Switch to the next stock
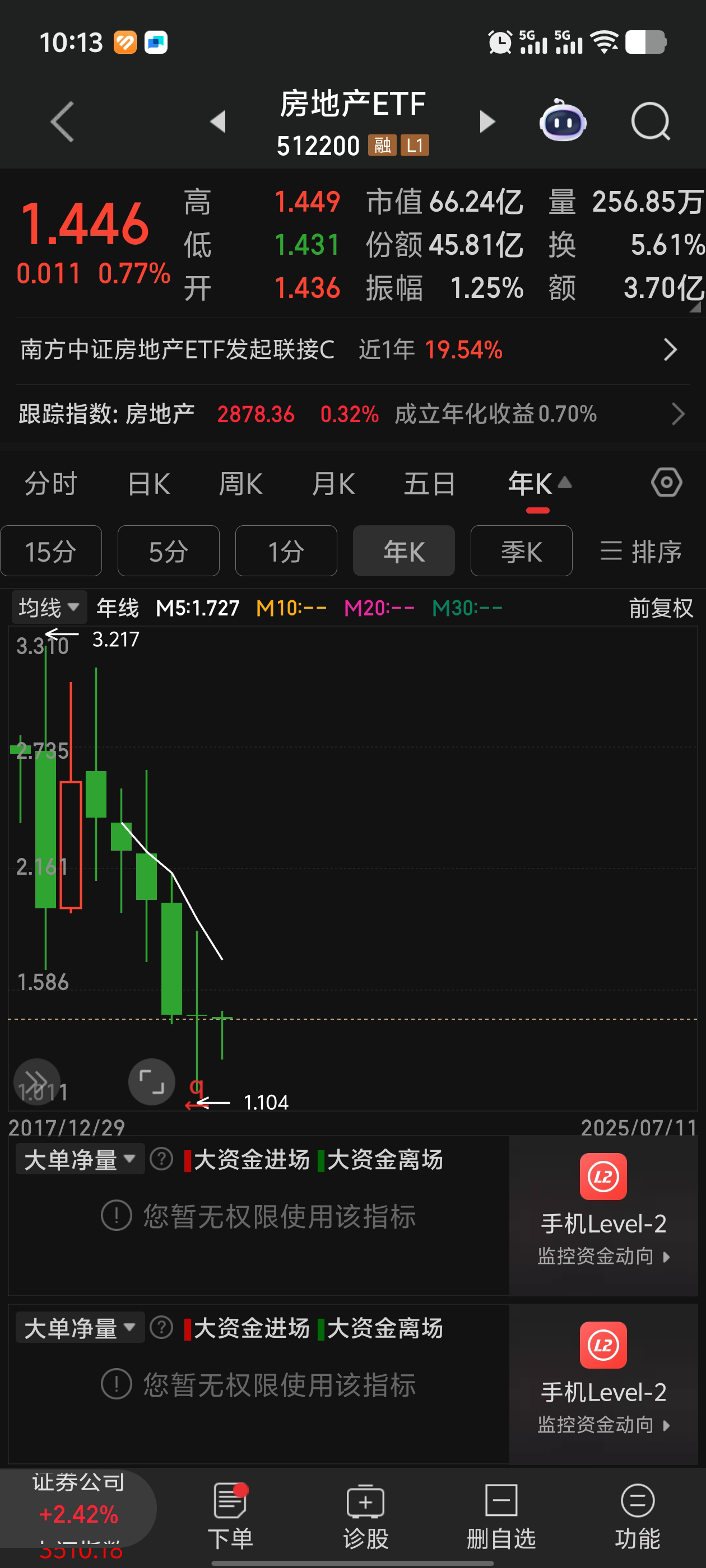Screen dimensions: 706x1568 (x=487, y=122)
